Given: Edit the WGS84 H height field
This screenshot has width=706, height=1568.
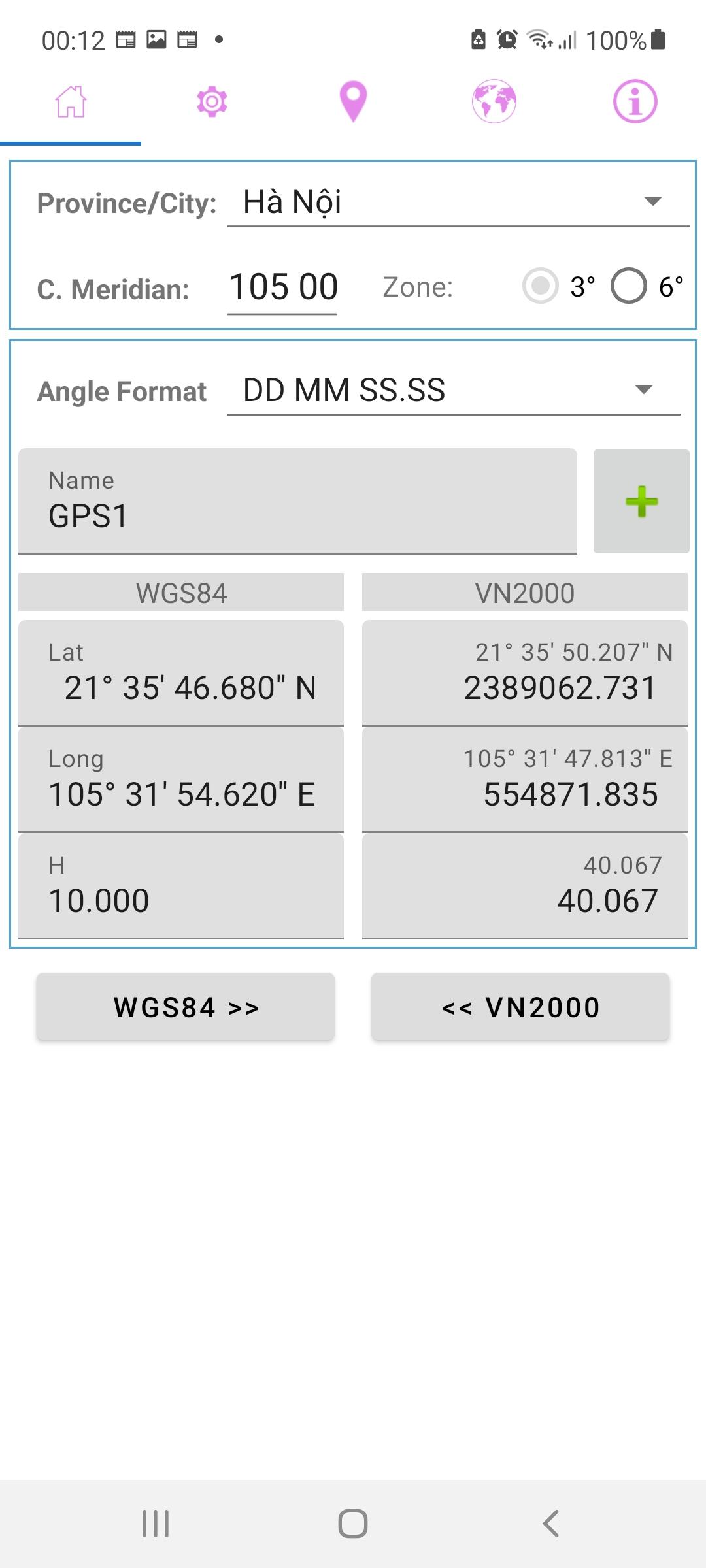Looking at the screenshot, I should 181,886.
